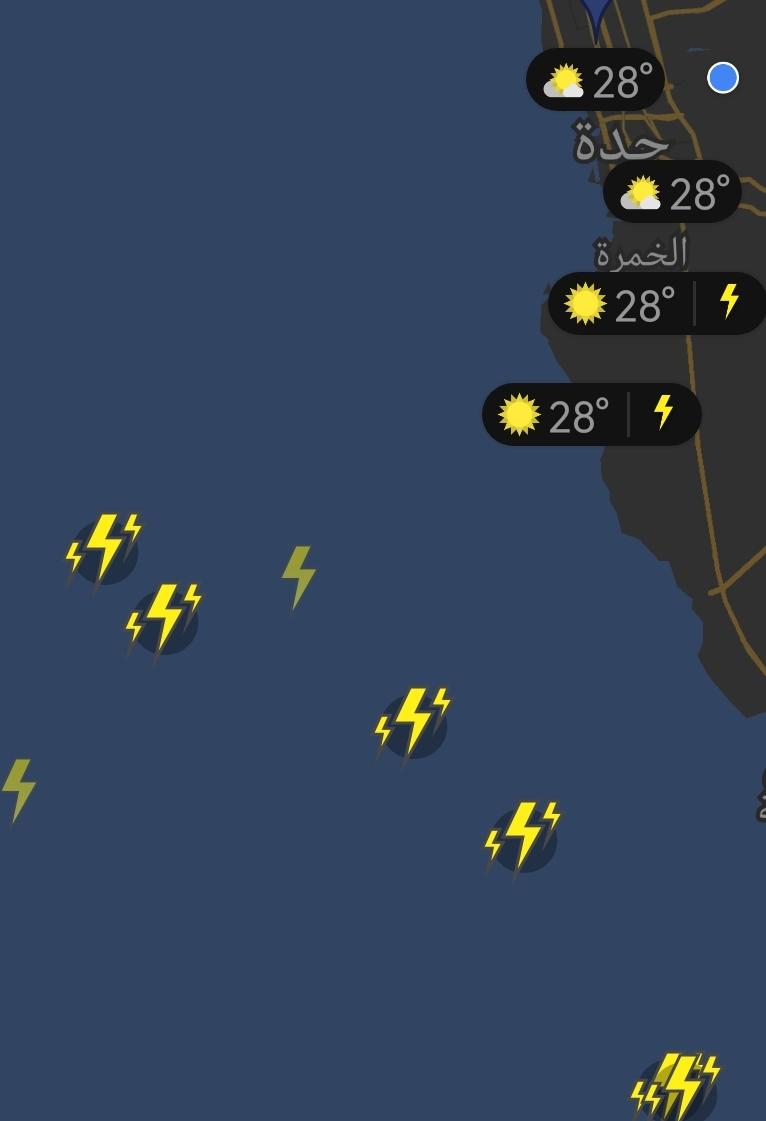
Task: Open the 28° forecast pill above جدة
Action: pyautogui.click(x=596, y=81)
